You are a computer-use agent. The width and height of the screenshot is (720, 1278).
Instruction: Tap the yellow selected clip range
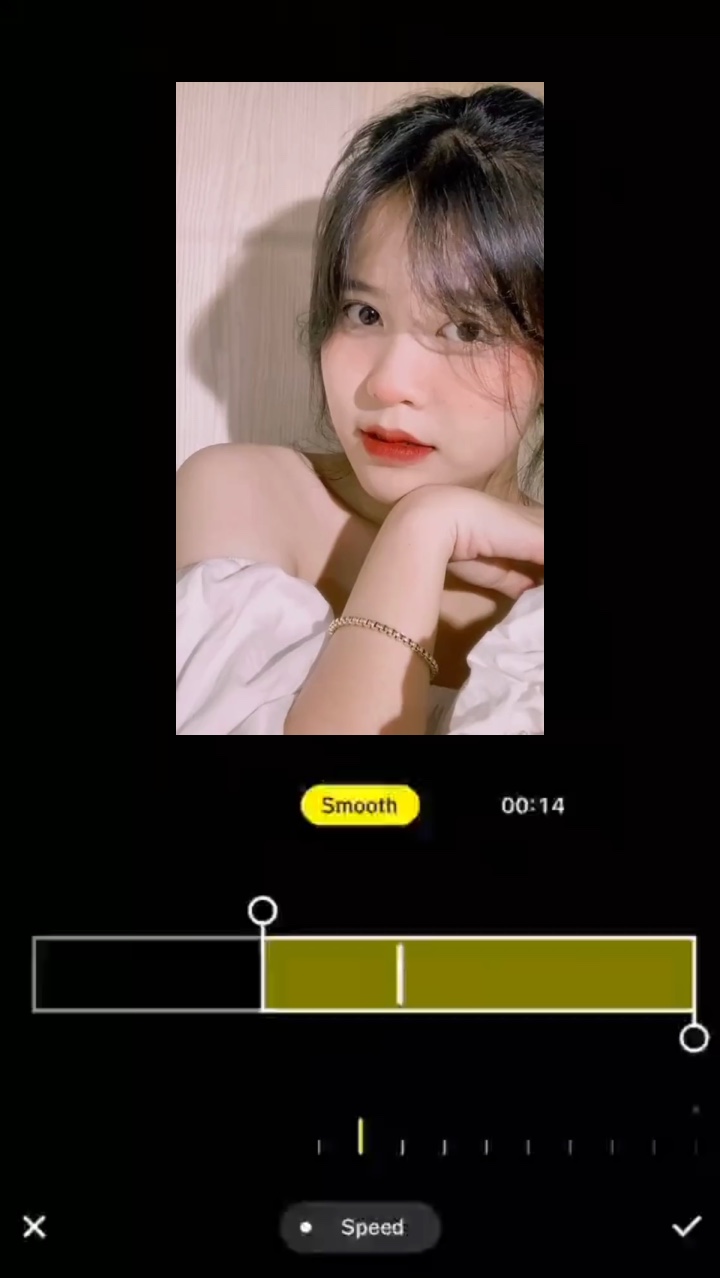pyautogui.click(x=479, y=974)
